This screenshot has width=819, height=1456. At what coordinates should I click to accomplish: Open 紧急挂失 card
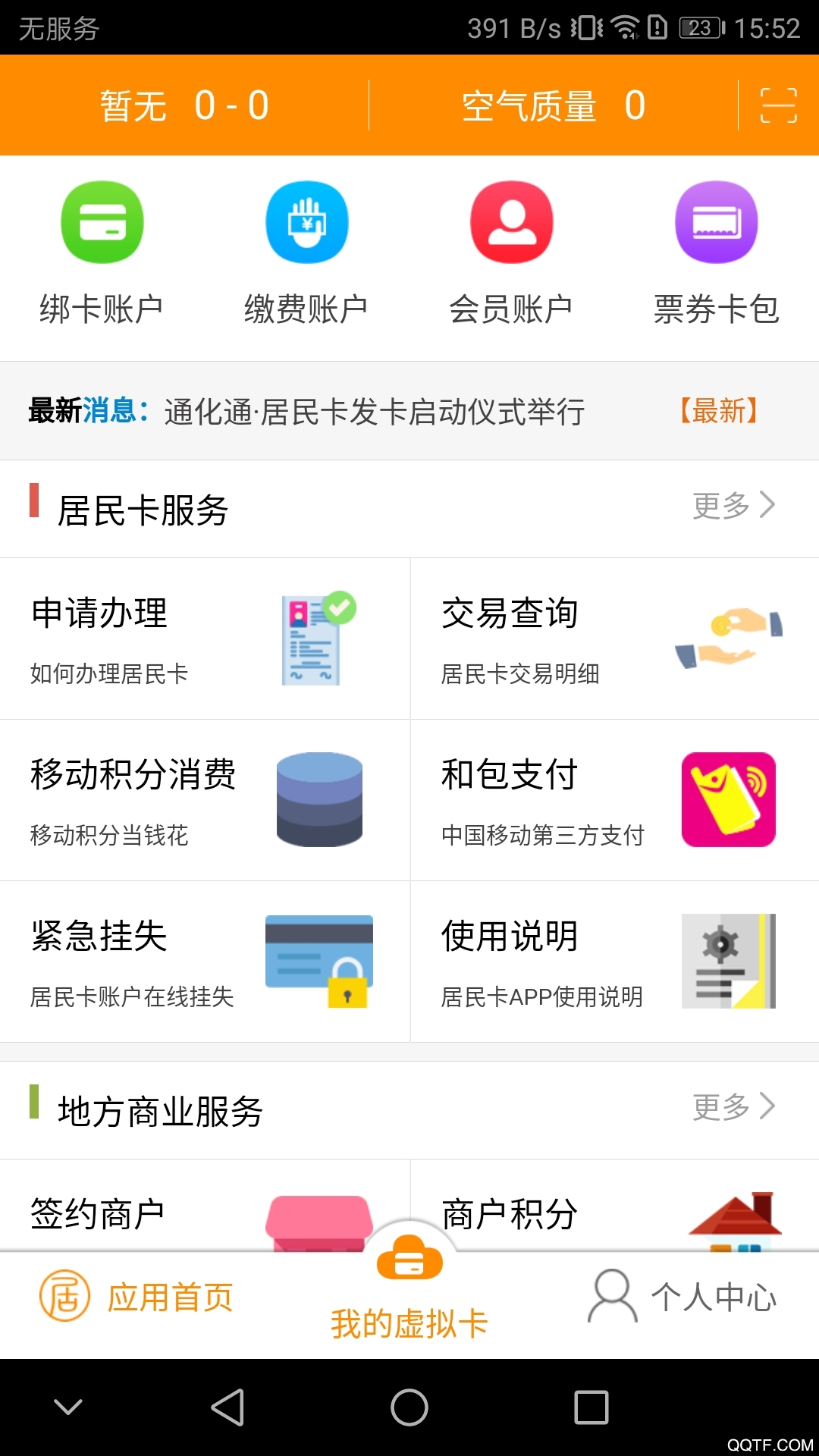click(205, 962)
